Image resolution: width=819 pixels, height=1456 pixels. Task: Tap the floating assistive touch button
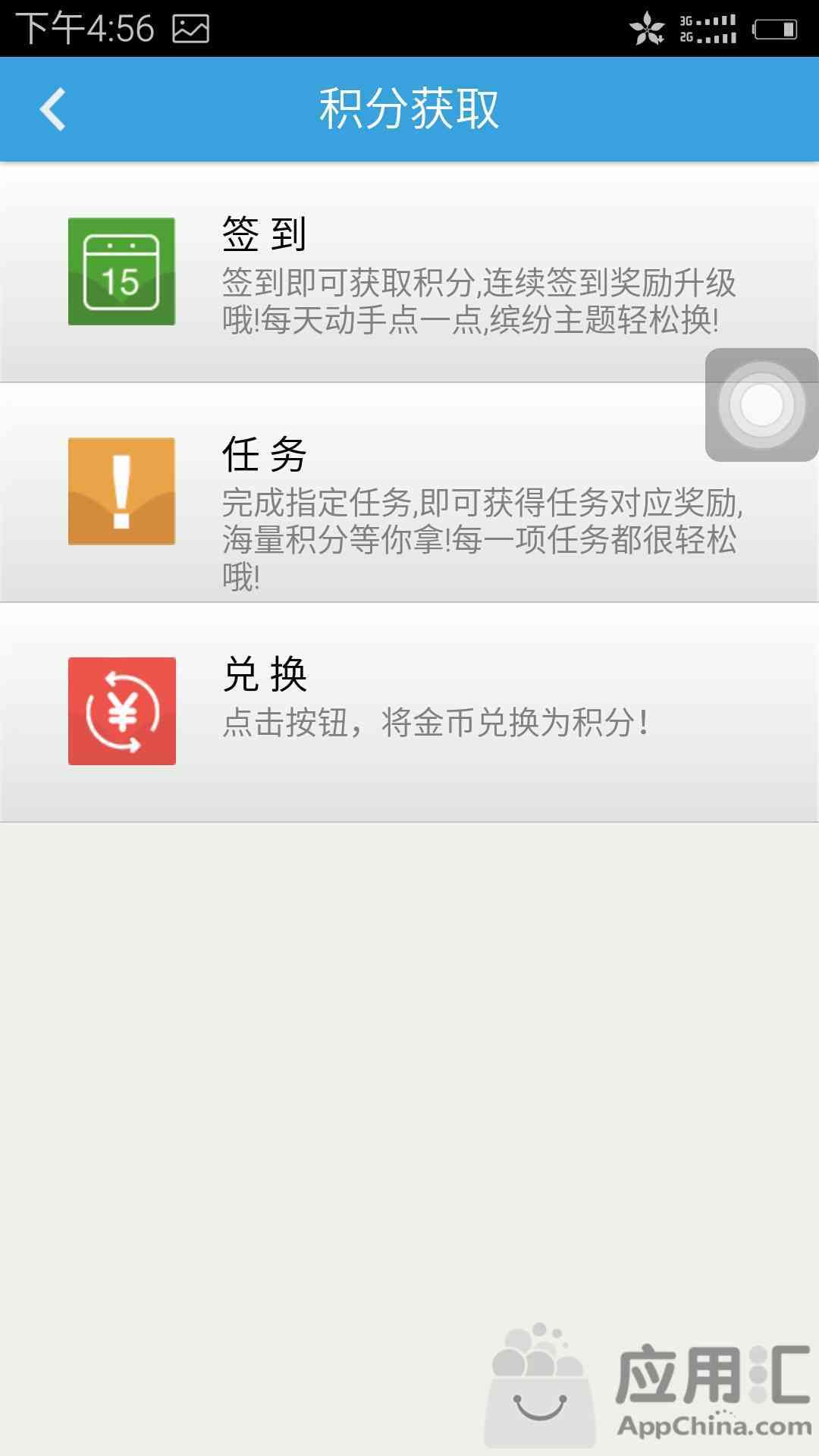(761, 405)
